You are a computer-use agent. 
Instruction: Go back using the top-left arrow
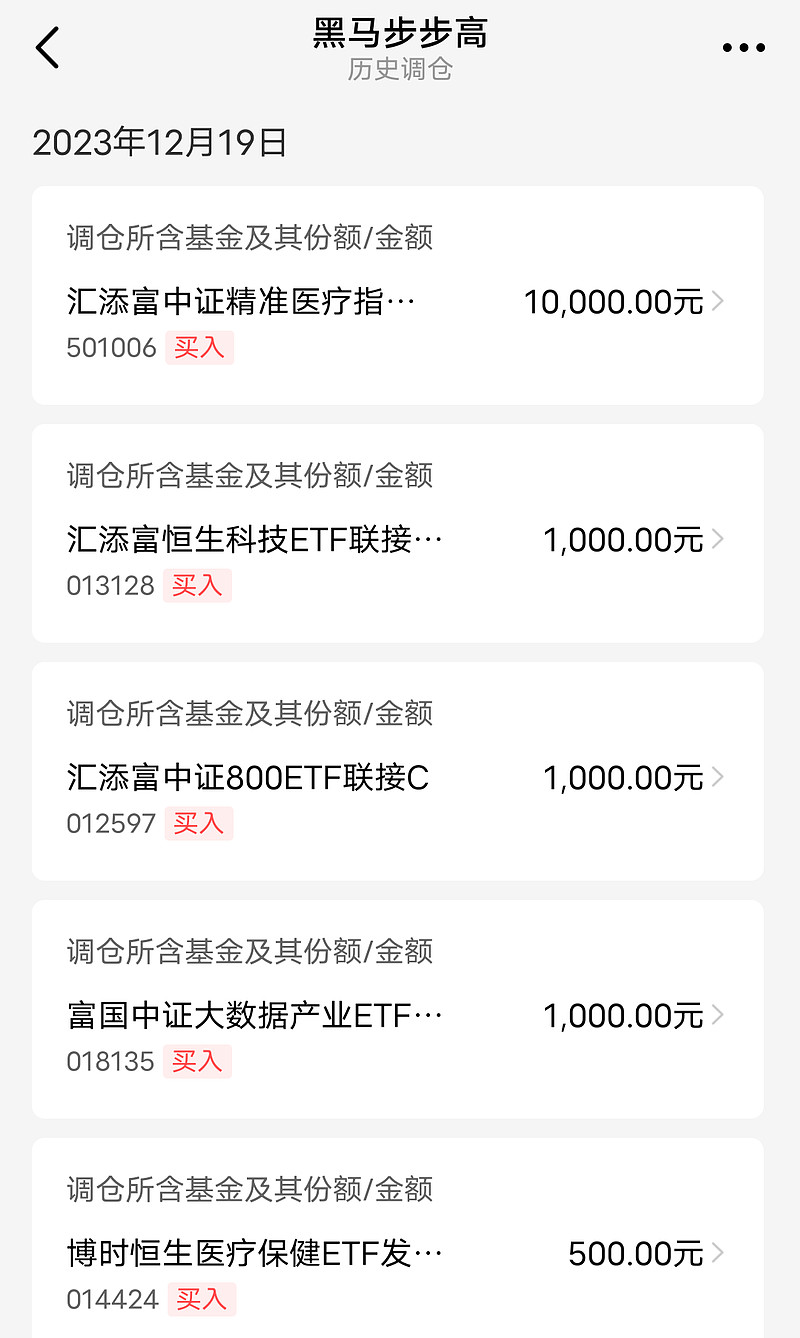tap(47, 47)
